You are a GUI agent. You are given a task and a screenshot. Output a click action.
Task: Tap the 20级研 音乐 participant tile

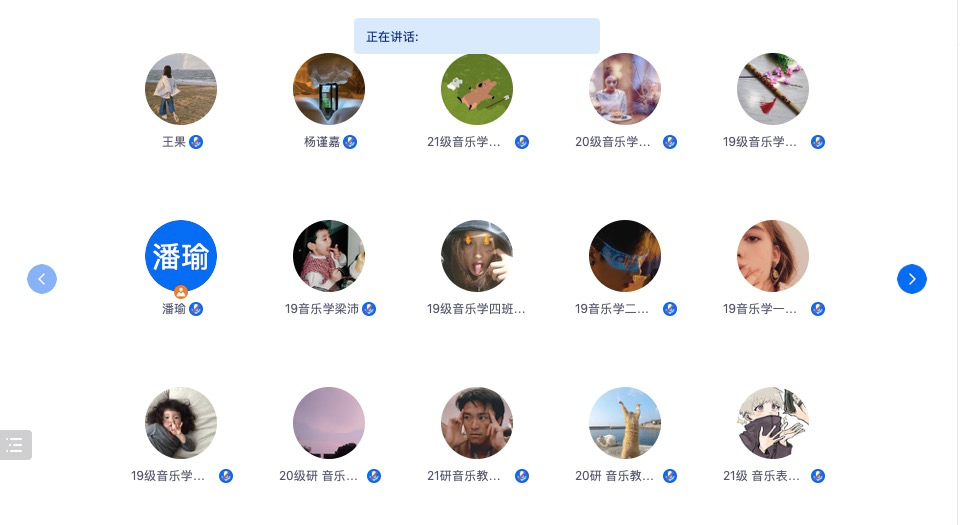pyautogui.click(x=329, y=423)
